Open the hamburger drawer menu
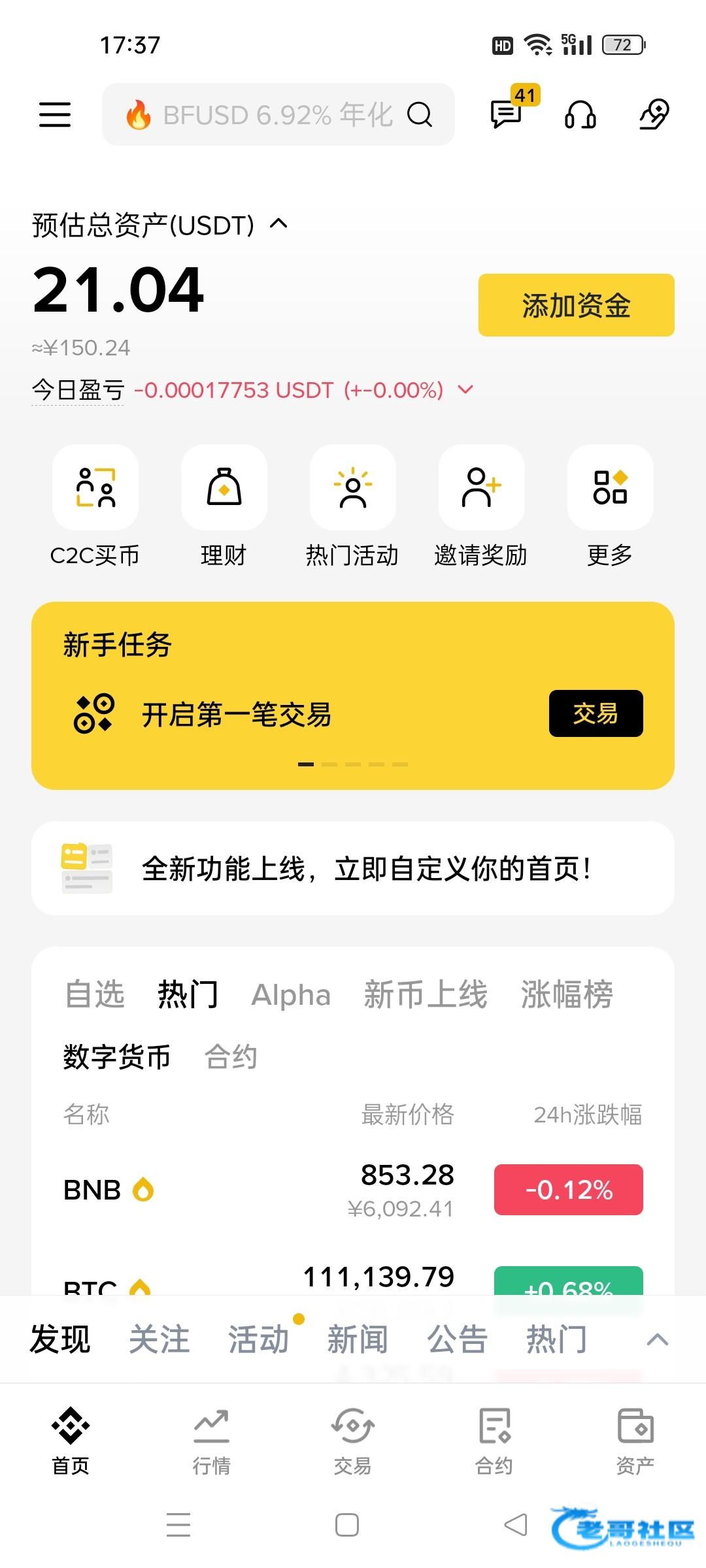 tap(55, 114)
